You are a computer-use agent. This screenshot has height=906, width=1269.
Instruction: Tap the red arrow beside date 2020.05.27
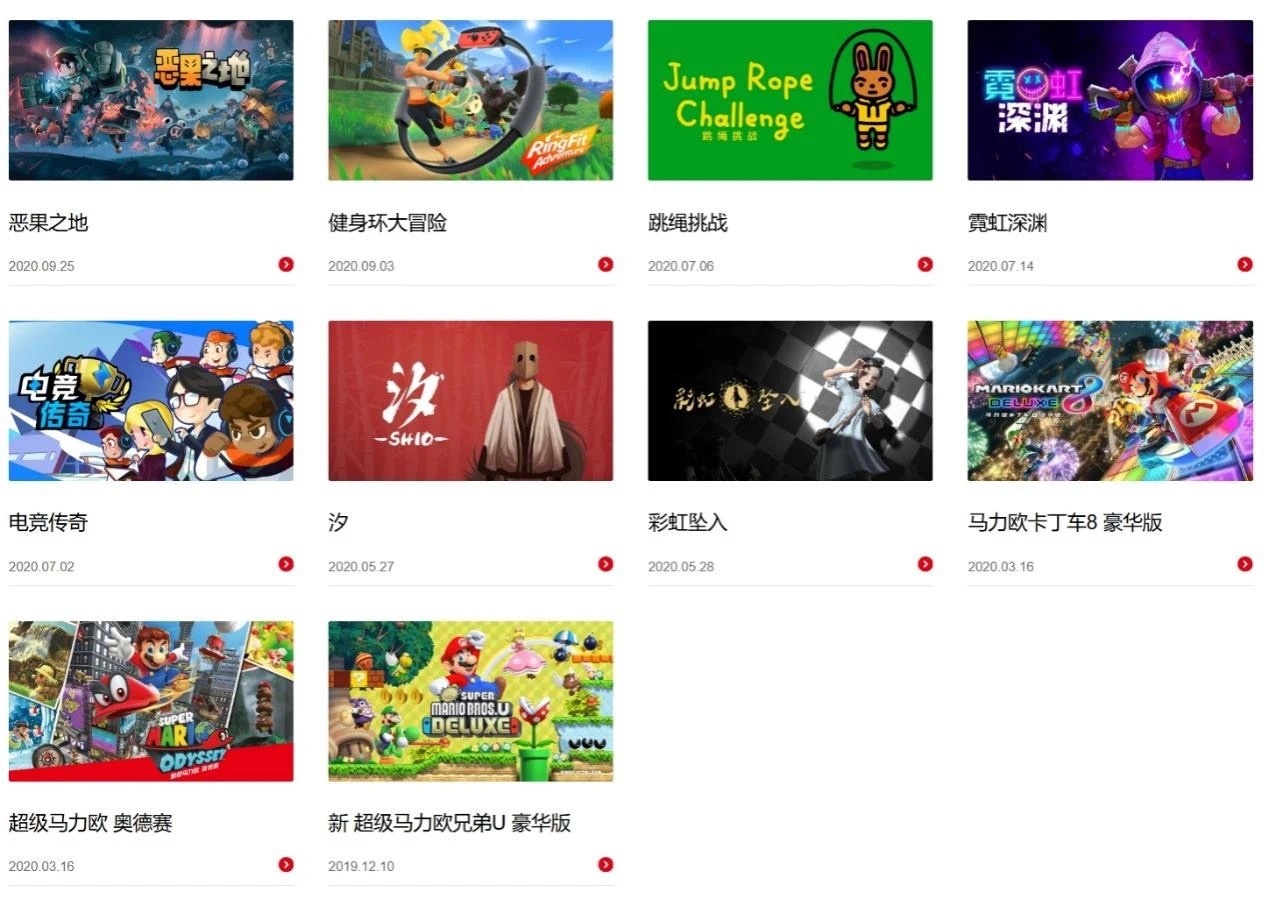click(x=606, y=564)
